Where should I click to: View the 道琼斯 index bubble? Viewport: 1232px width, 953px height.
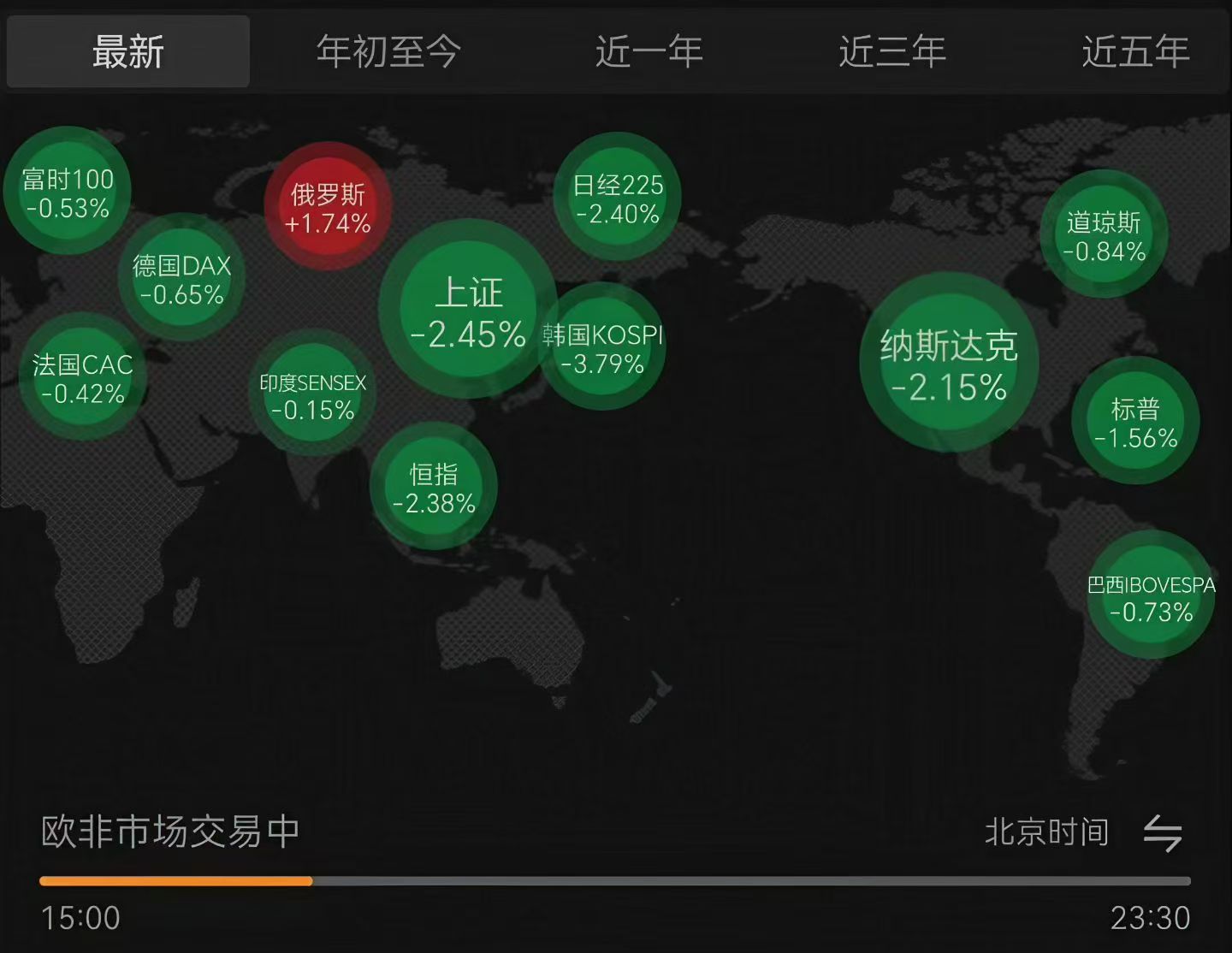pos(1104,236)
